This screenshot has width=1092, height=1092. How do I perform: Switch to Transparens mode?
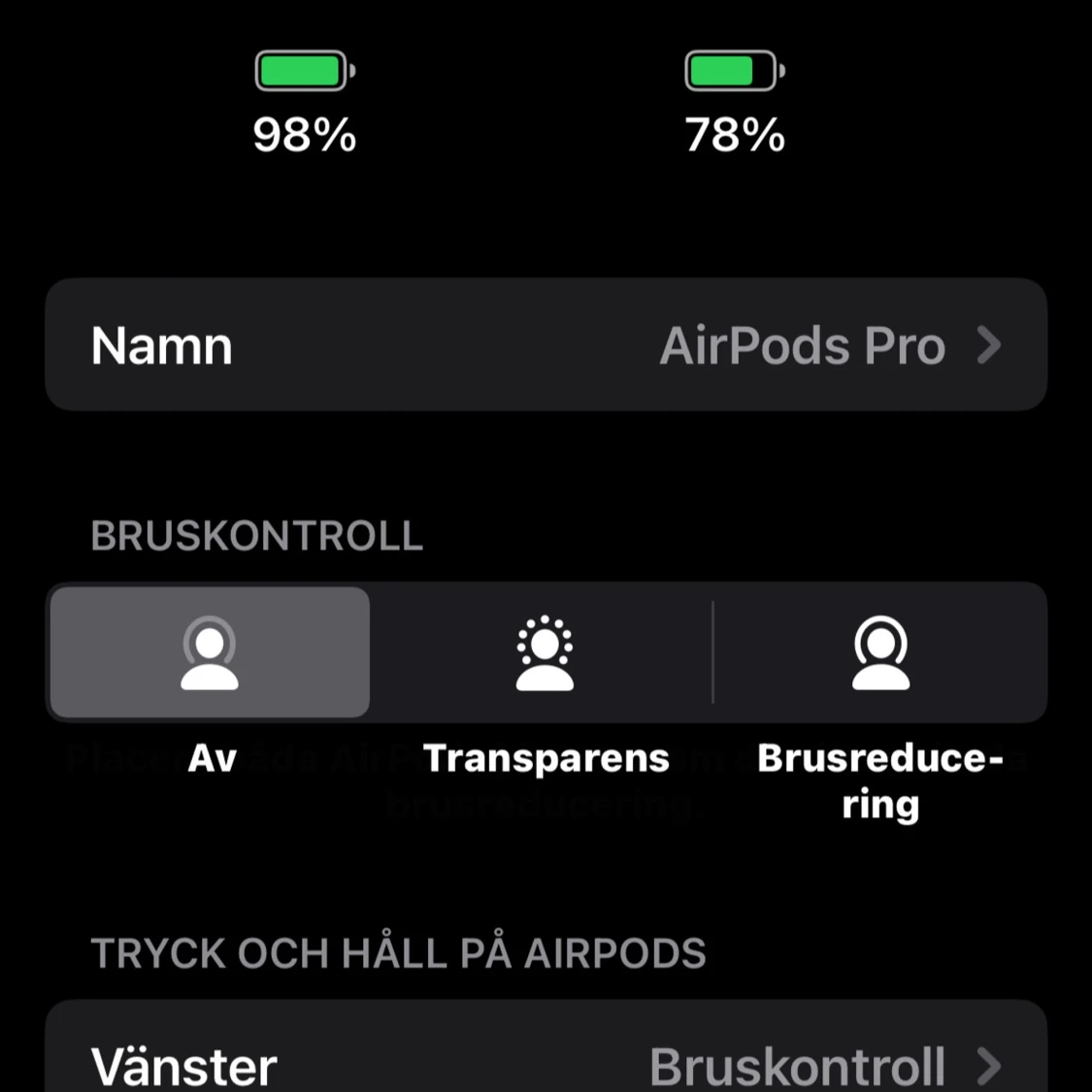click(545, 652)
